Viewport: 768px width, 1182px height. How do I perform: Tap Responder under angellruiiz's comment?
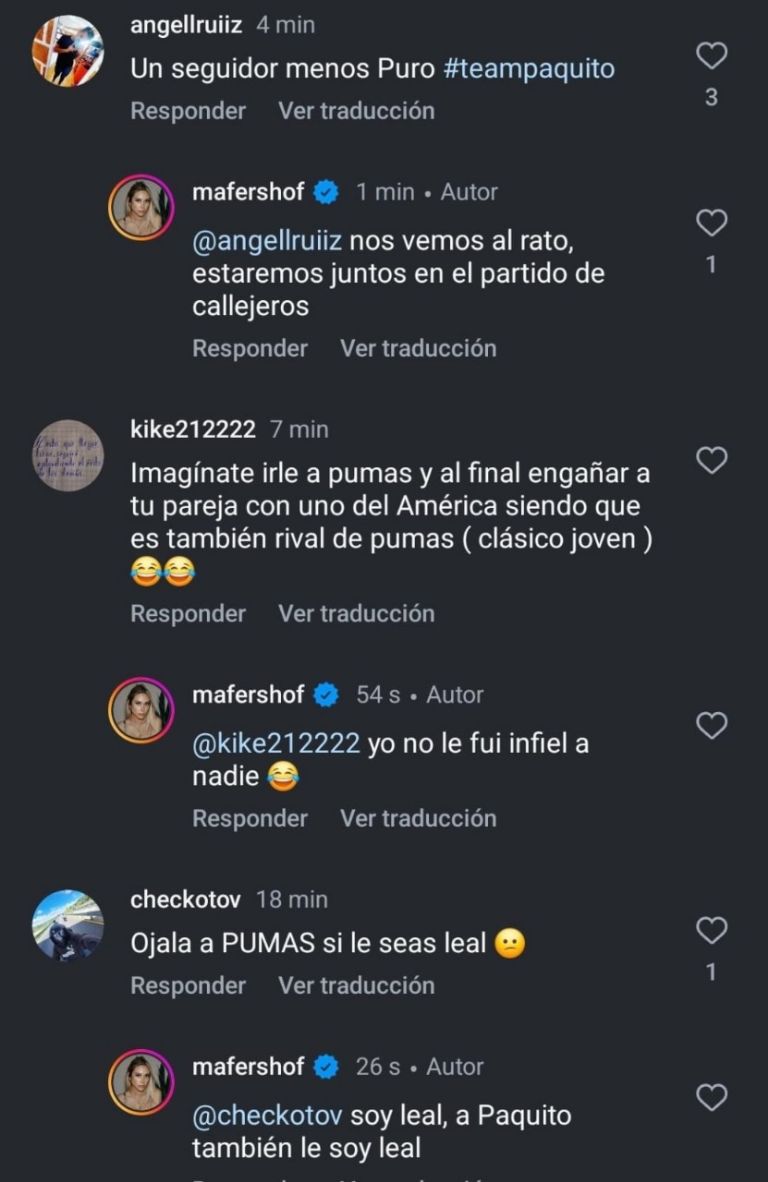(x=188, y=111)
